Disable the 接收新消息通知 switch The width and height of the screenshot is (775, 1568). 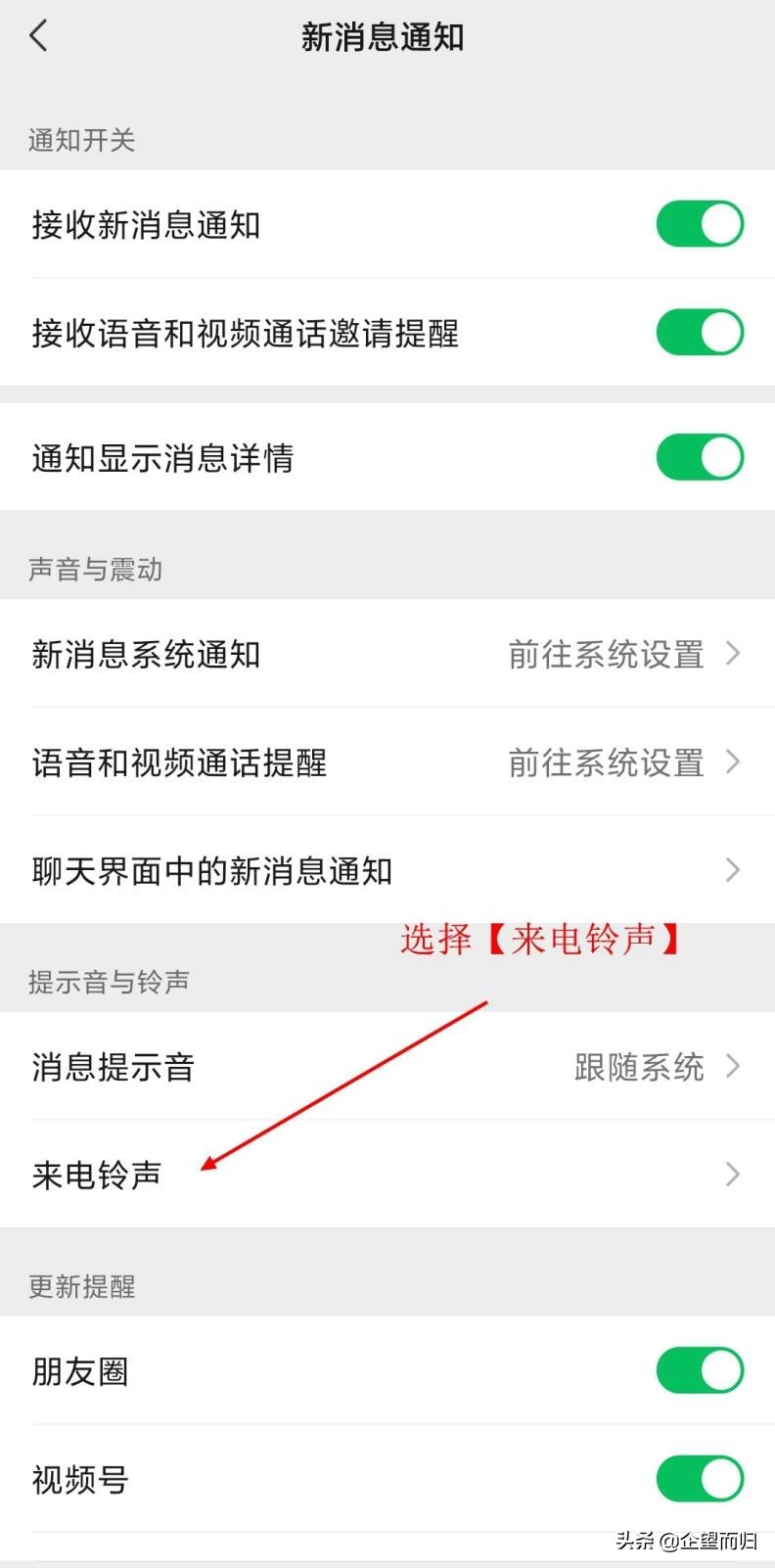point(699,224)
